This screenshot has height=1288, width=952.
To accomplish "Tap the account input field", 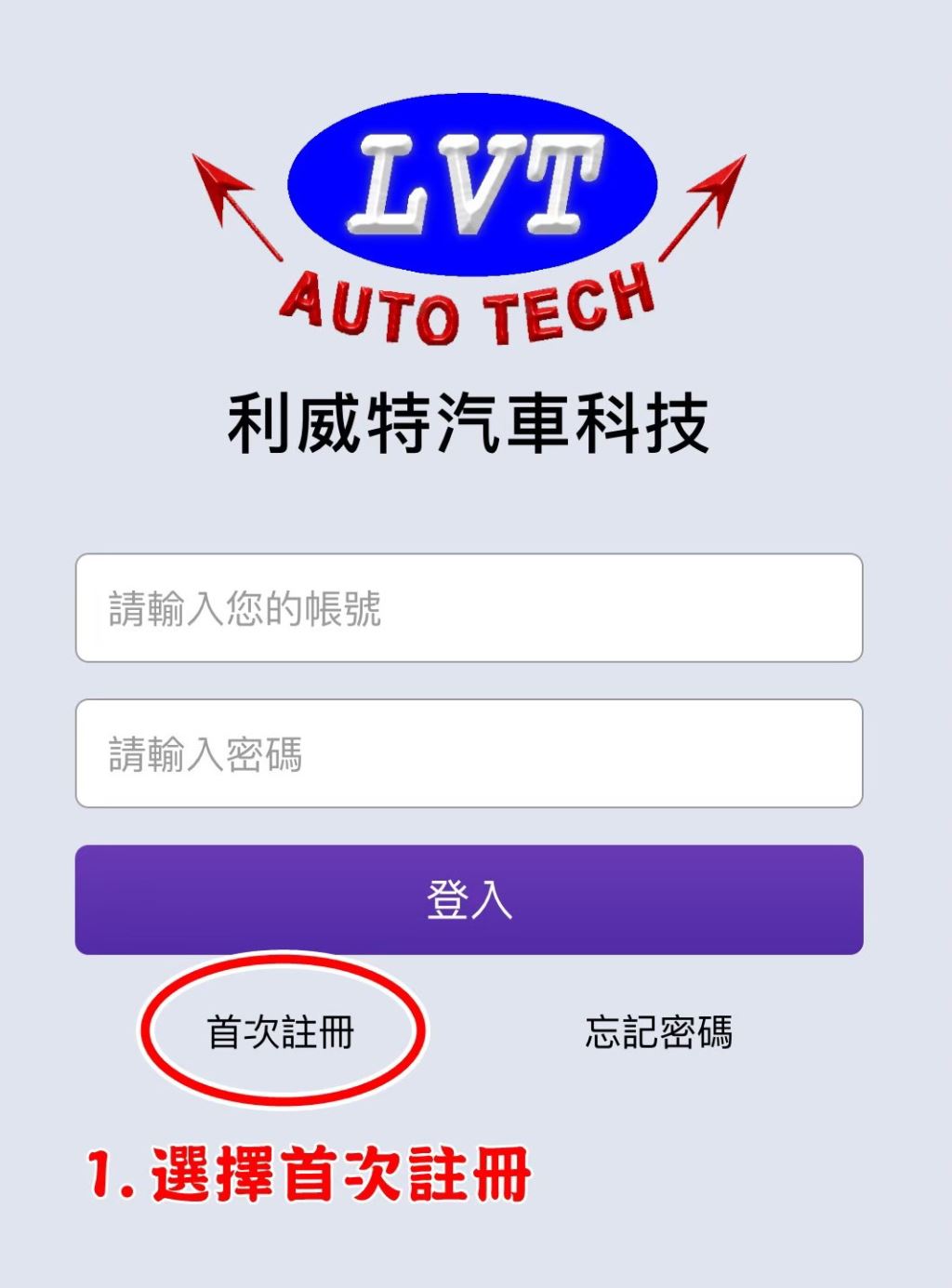I will point(469,608).
